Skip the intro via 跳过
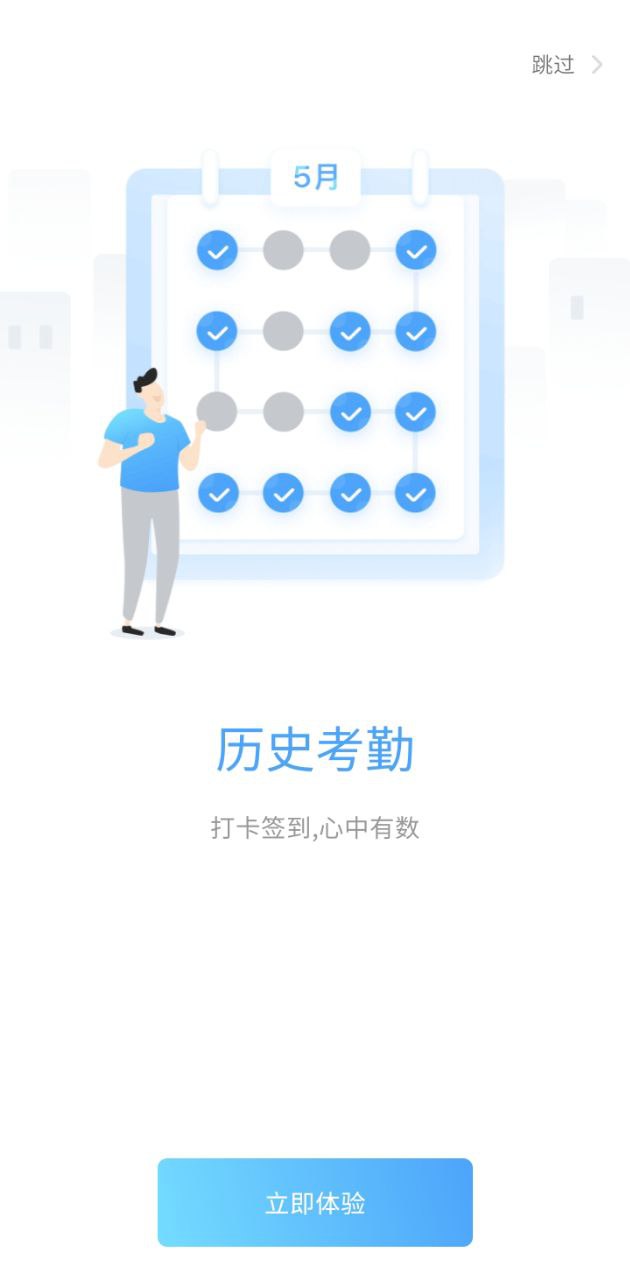The height and width of the screenshot is (1280, 630). click(565, 65)
